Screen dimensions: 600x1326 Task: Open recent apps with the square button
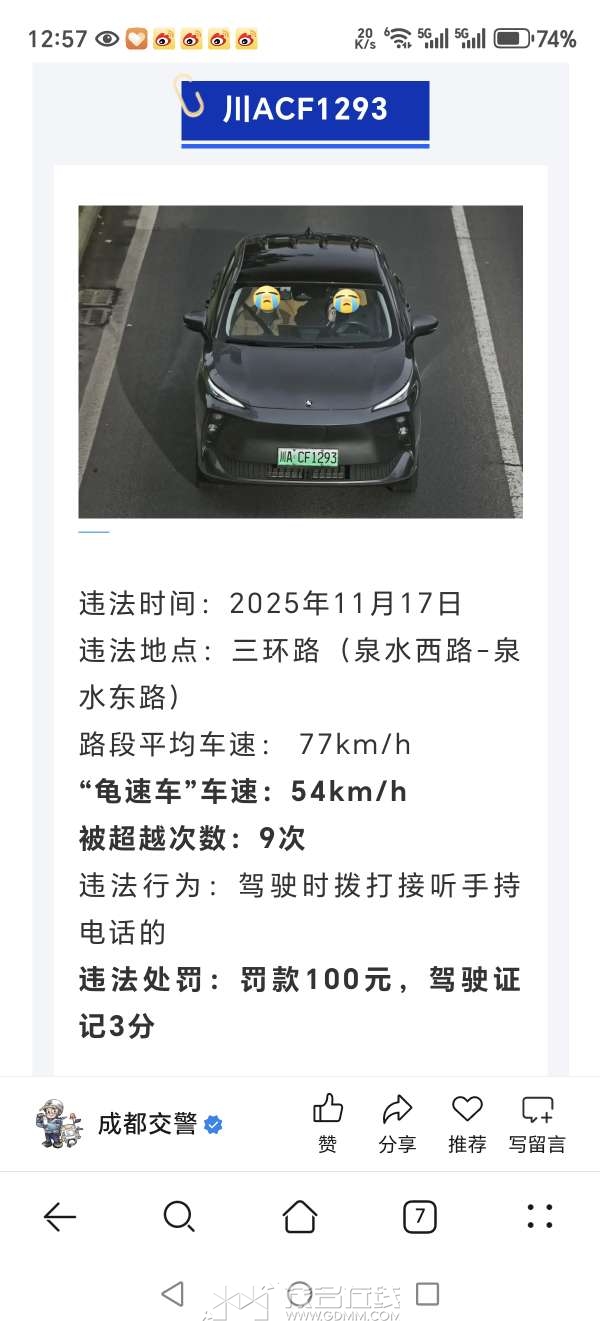pyautogui.click(x=427, y=1294)
